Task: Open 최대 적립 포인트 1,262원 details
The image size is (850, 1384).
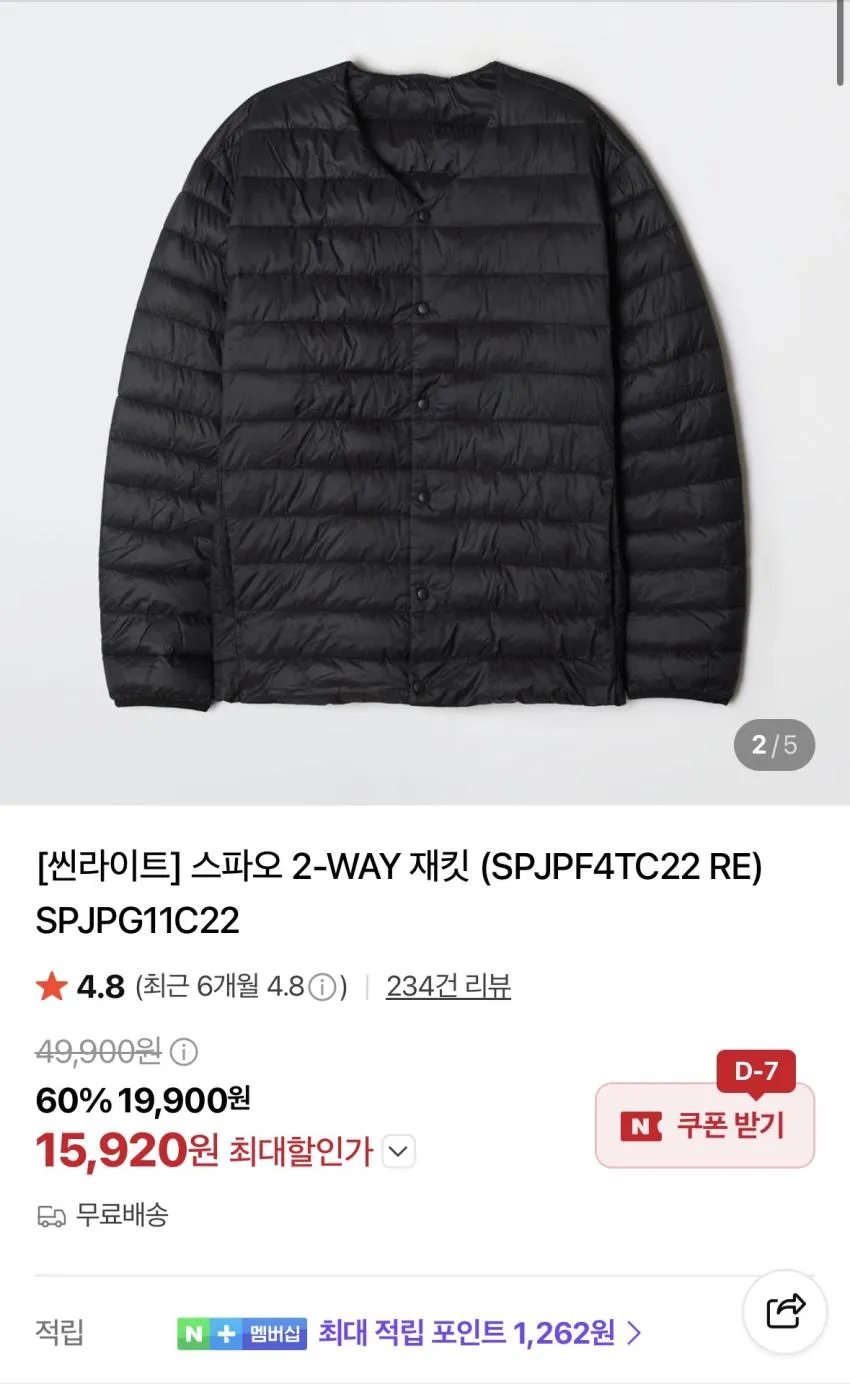Action: tap(480, 1332)
